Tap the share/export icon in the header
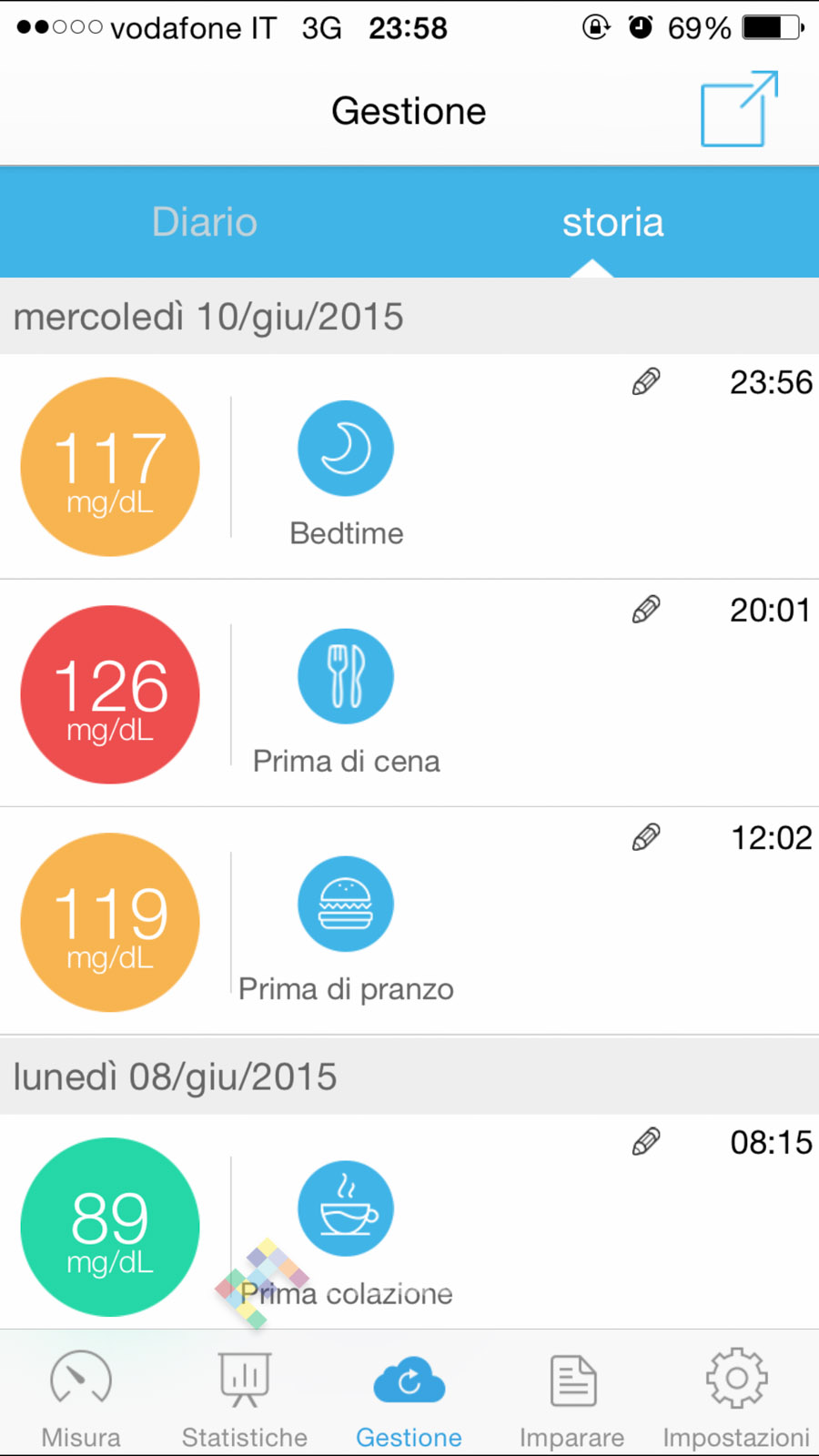819x1456 pixels. [x=738, y=109]
